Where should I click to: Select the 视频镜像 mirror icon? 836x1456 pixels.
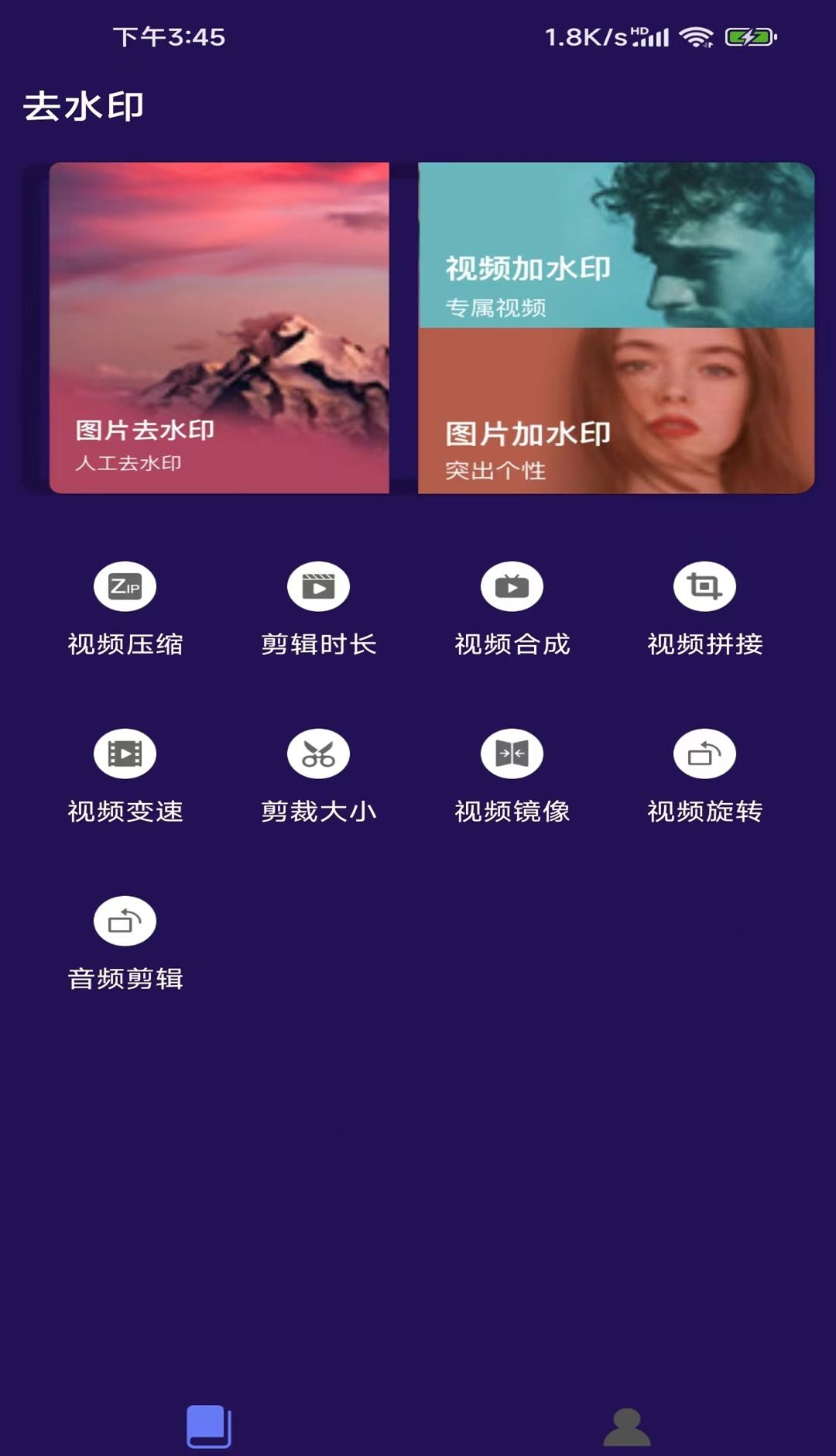[x=511, y=753]
